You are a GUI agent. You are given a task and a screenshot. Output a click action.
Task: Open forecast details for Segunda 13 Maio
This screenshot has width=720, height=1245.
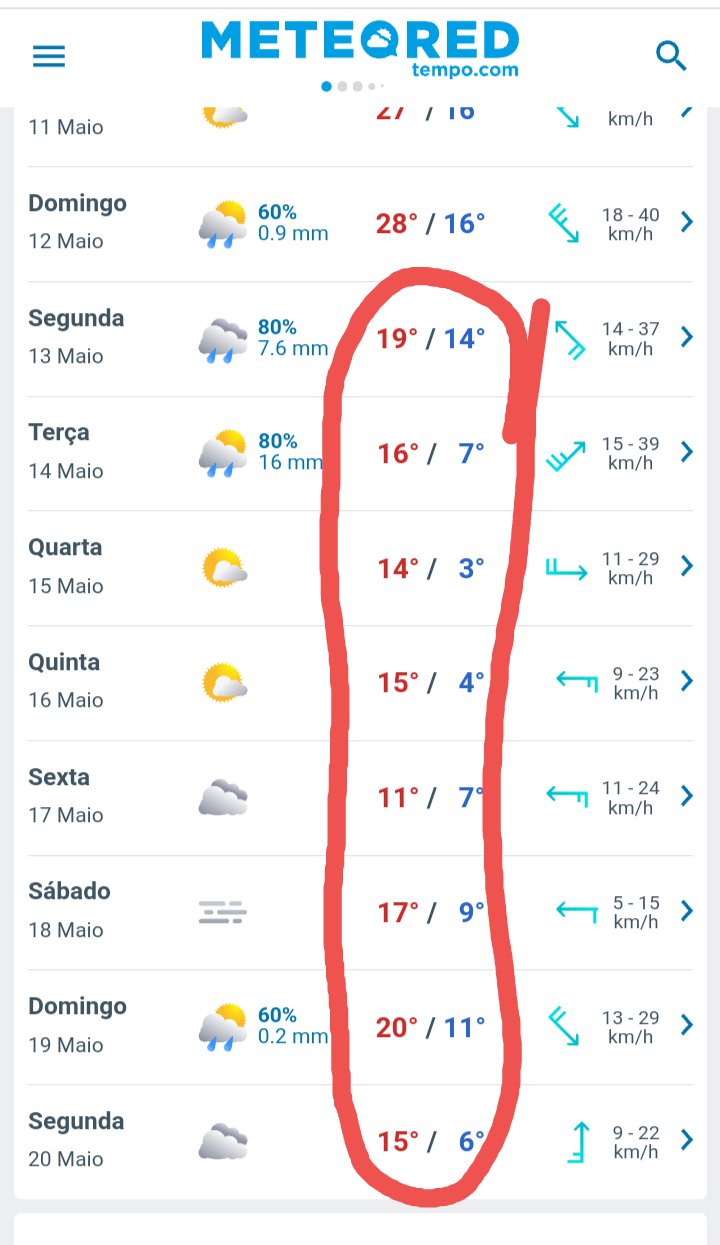point(360,339)
